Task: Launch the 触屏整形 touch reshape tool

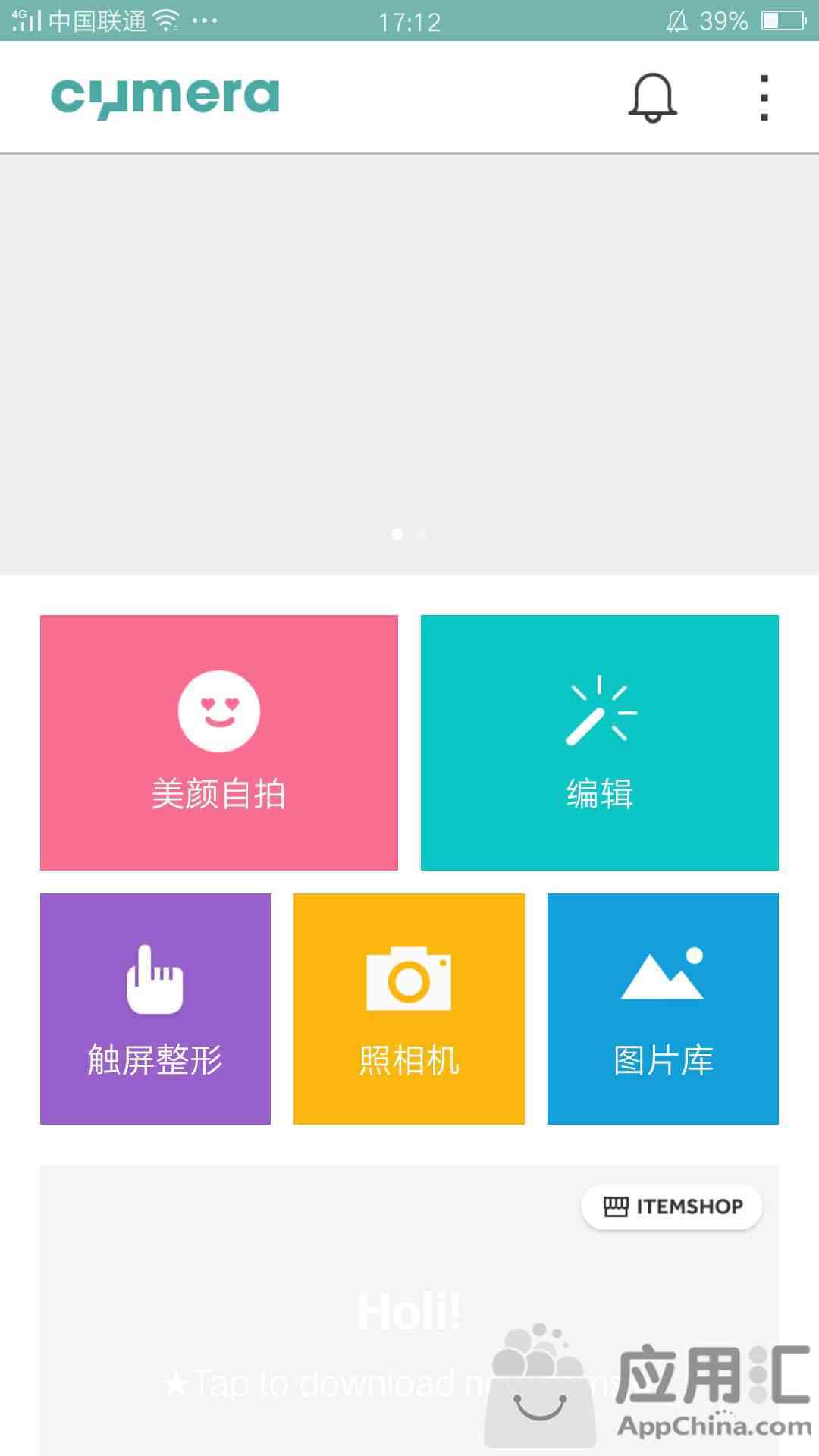Action: click(x=155, y=1009)
